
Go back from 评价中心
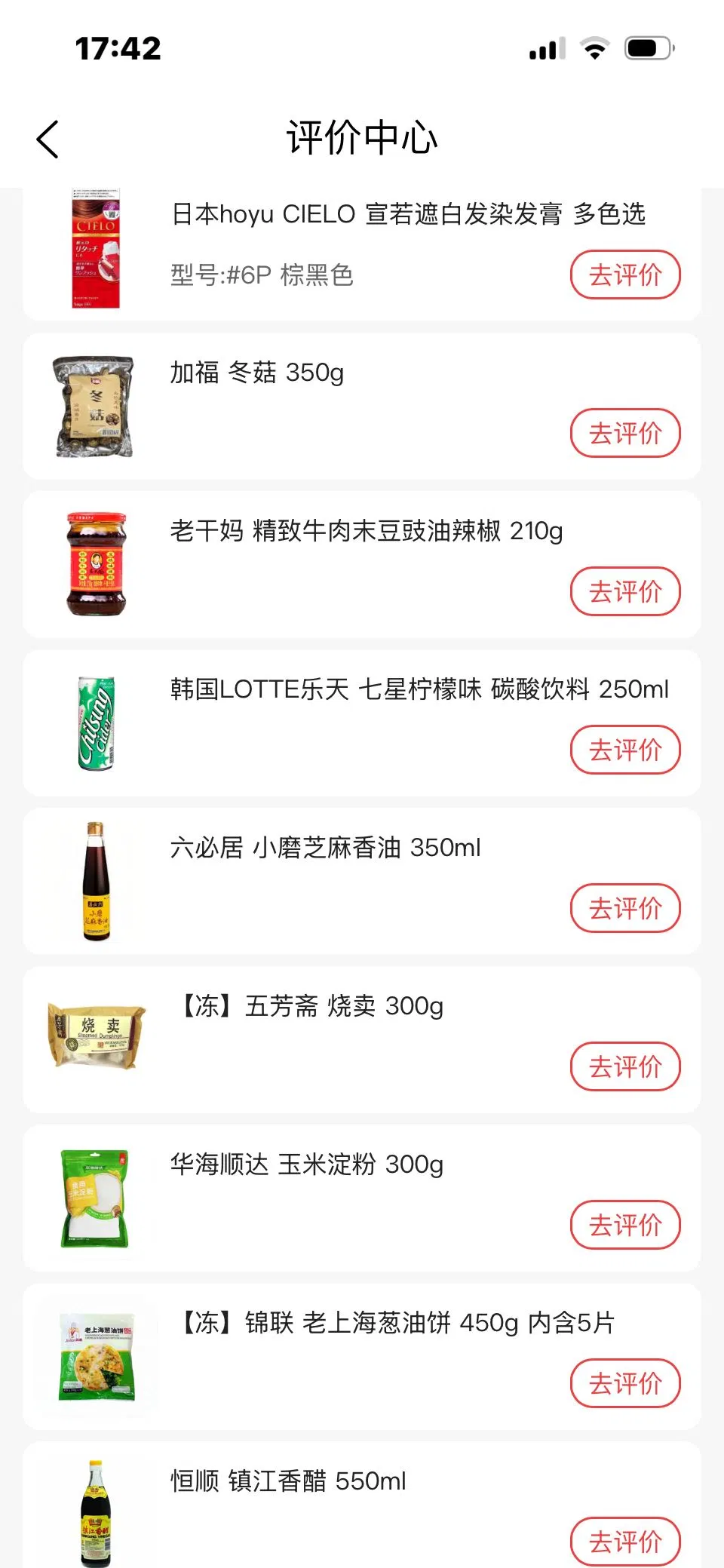click(x=48, y=140)
